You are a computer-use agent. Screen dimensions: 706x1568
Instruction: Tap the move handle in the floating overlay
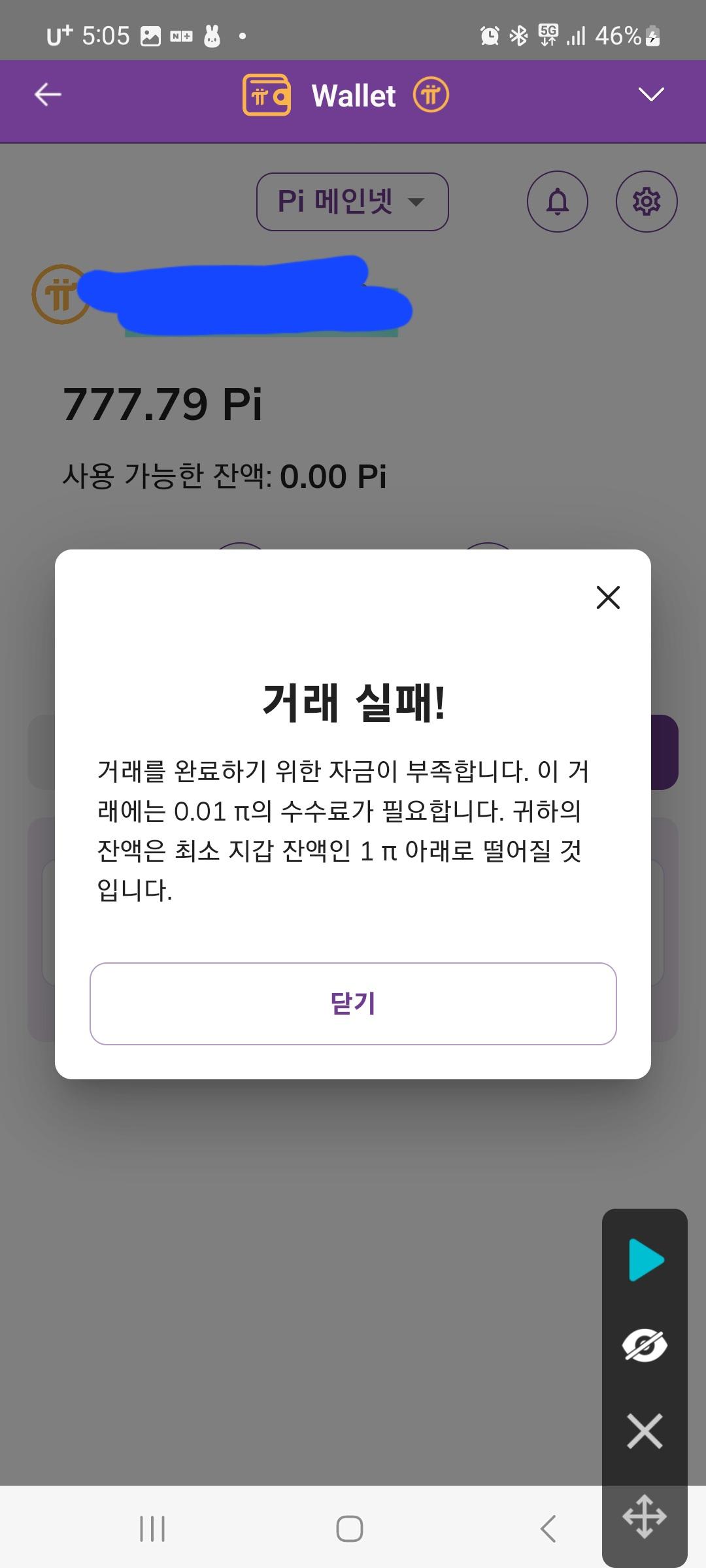pyautogui.click(x=646, y=1516)
